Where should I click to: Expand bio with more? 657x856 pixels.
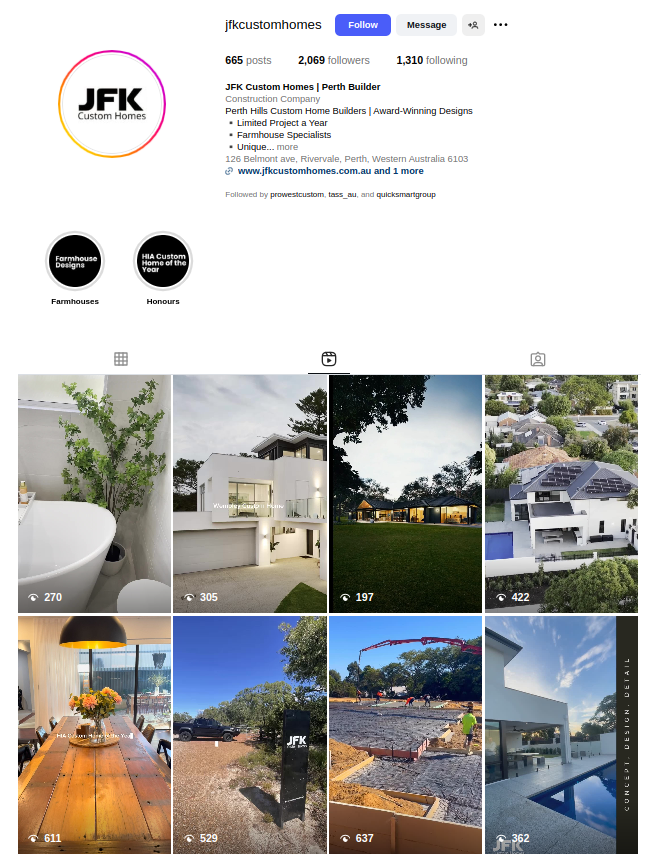click(287, 147)
